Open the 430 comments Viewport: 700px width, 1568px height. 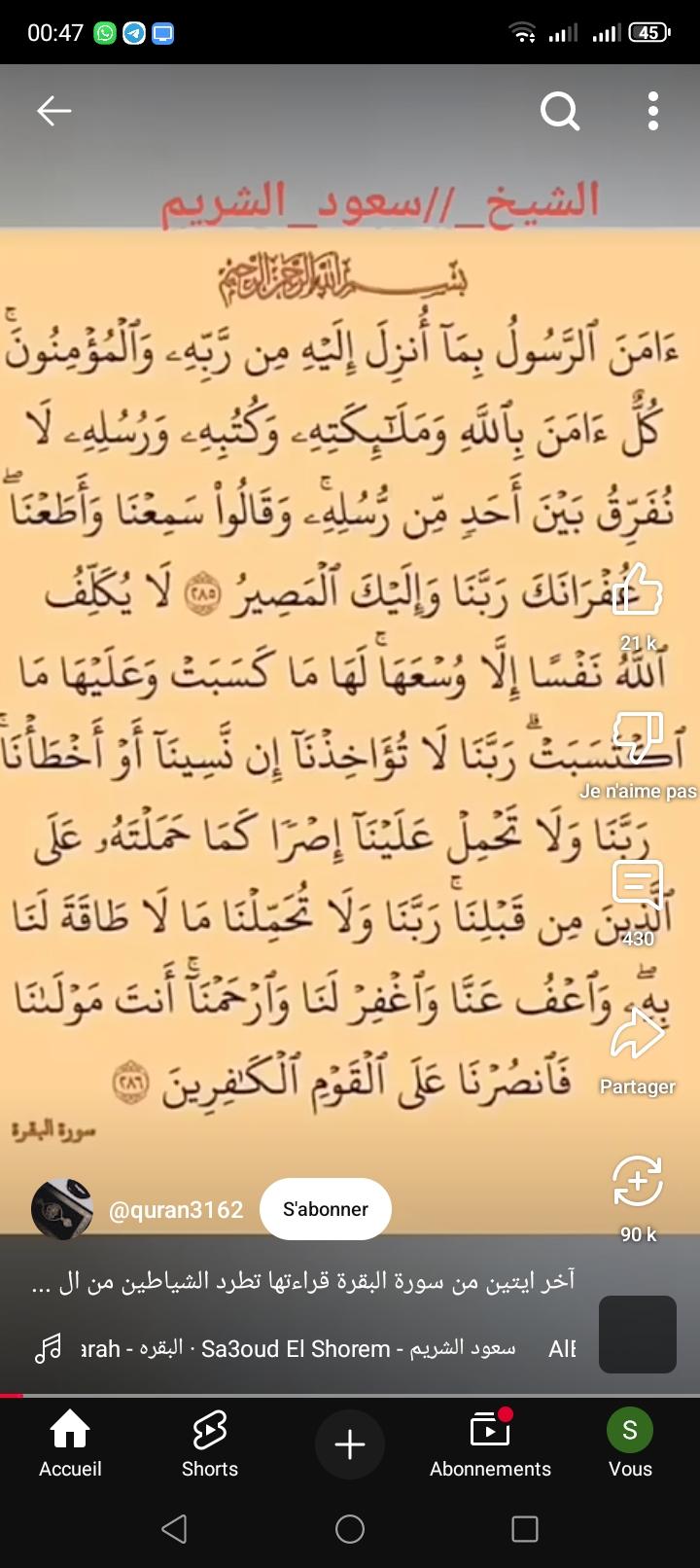(x=638, y=885)
